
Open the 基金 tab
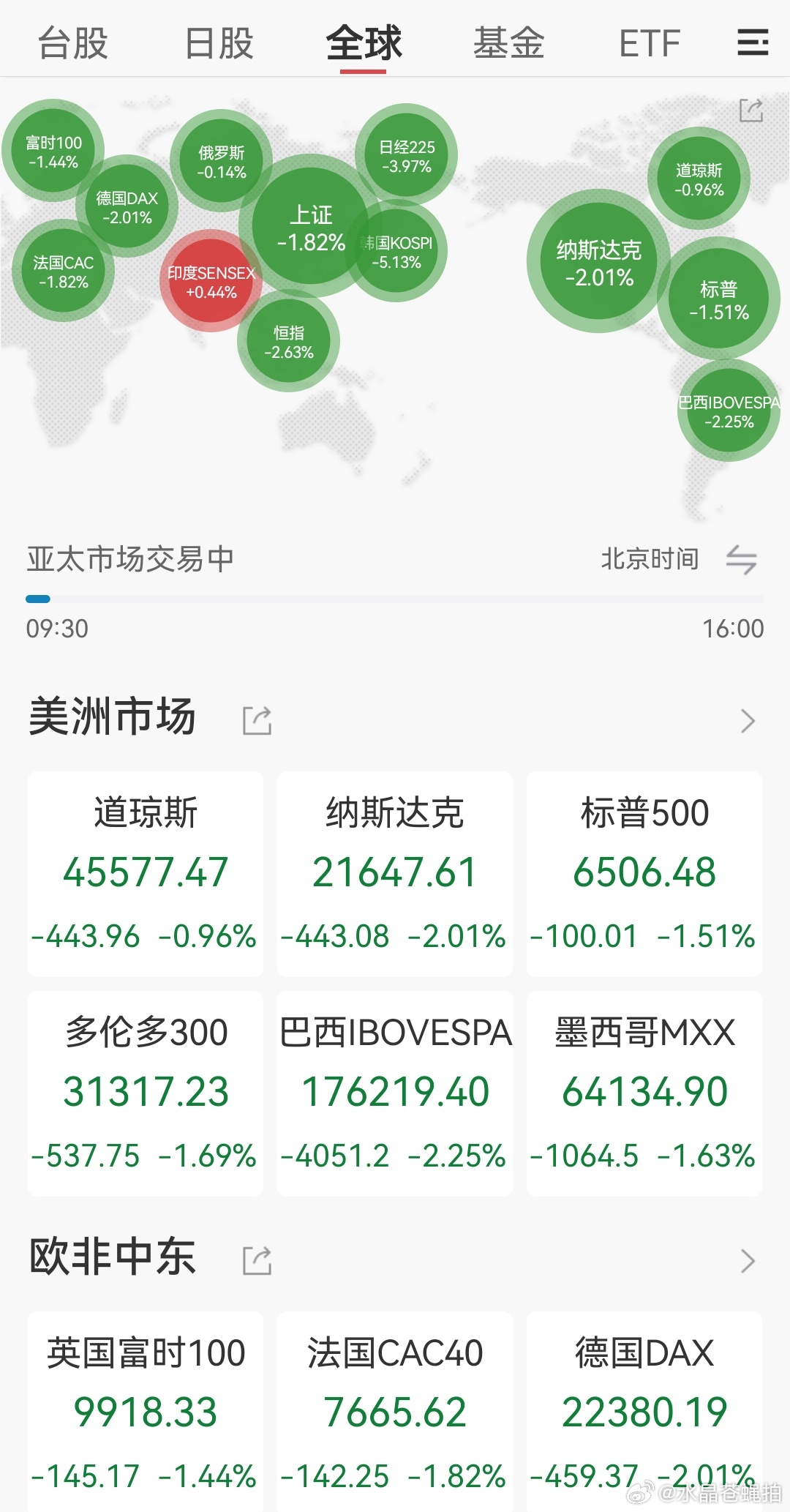click(509, 43)
